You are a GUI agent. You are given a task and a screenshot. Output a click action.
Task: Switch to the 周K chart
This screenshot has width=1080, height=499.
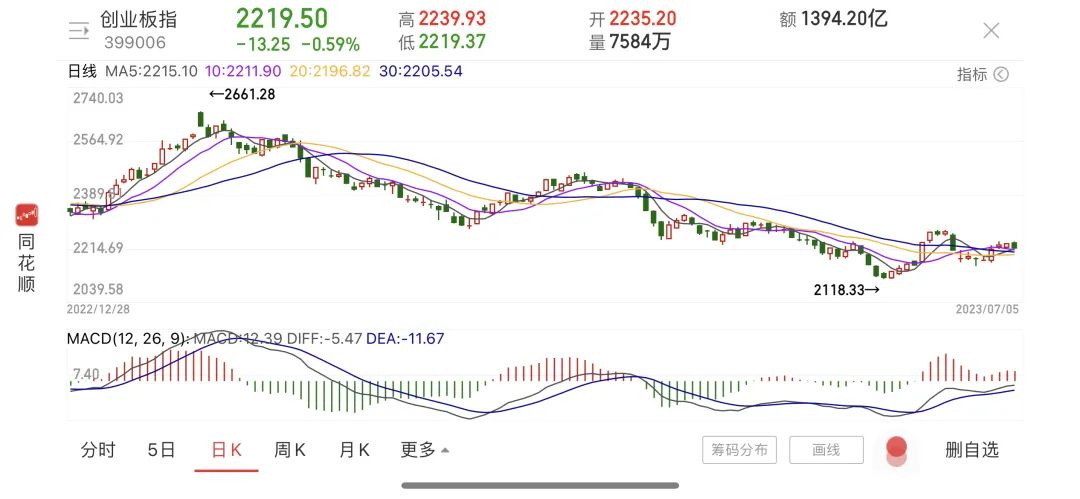[290, 450]
